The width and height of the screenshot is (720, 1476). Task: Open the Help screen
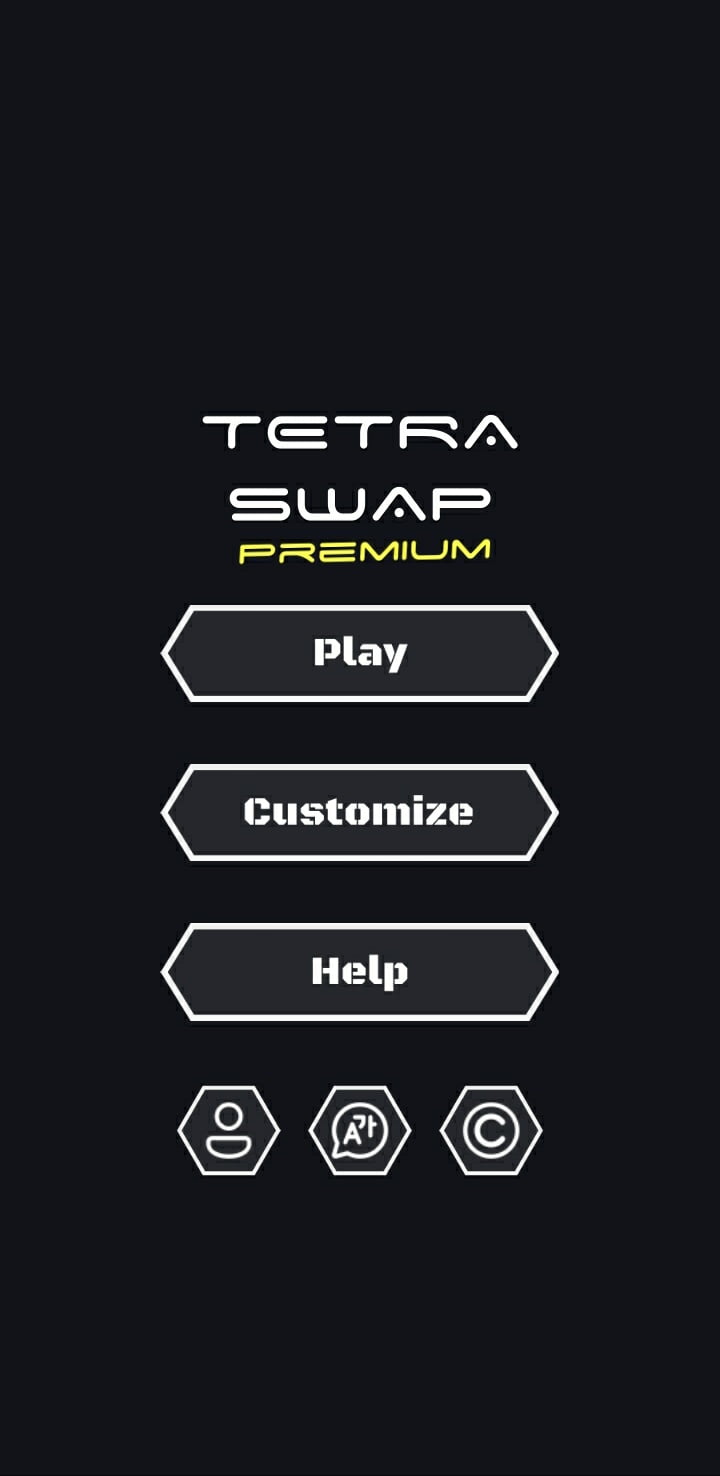click(359, 971)
